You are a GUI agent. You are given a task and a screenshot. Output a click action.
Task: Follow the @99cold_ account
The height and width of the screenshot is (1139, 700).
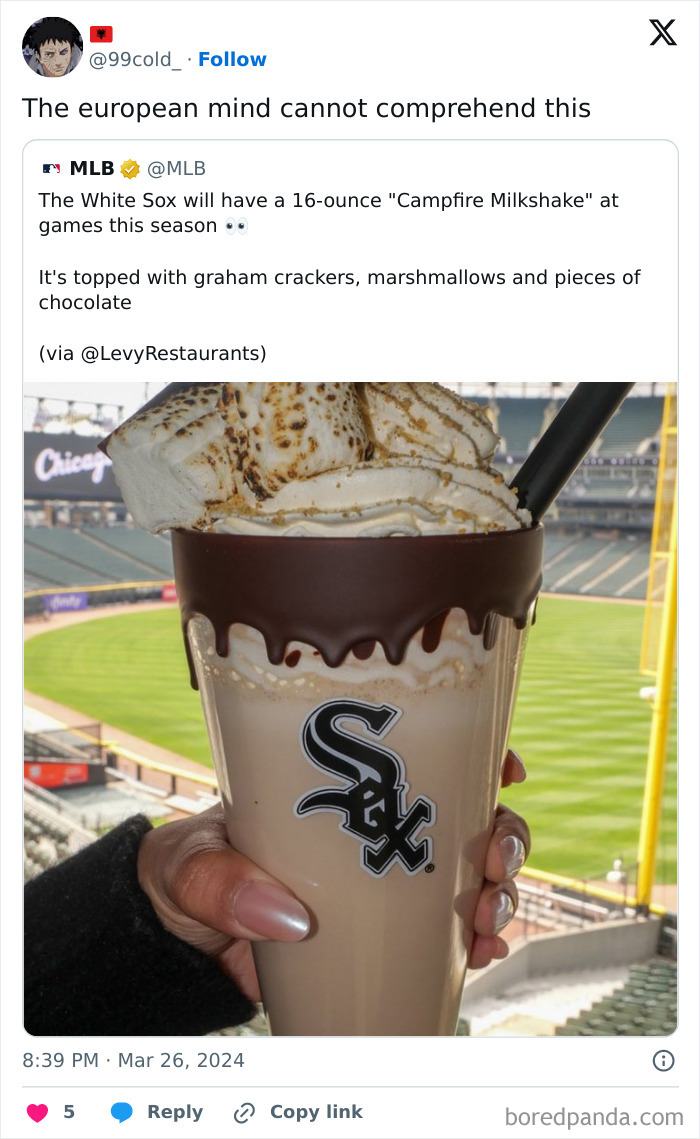click(232, 60)
